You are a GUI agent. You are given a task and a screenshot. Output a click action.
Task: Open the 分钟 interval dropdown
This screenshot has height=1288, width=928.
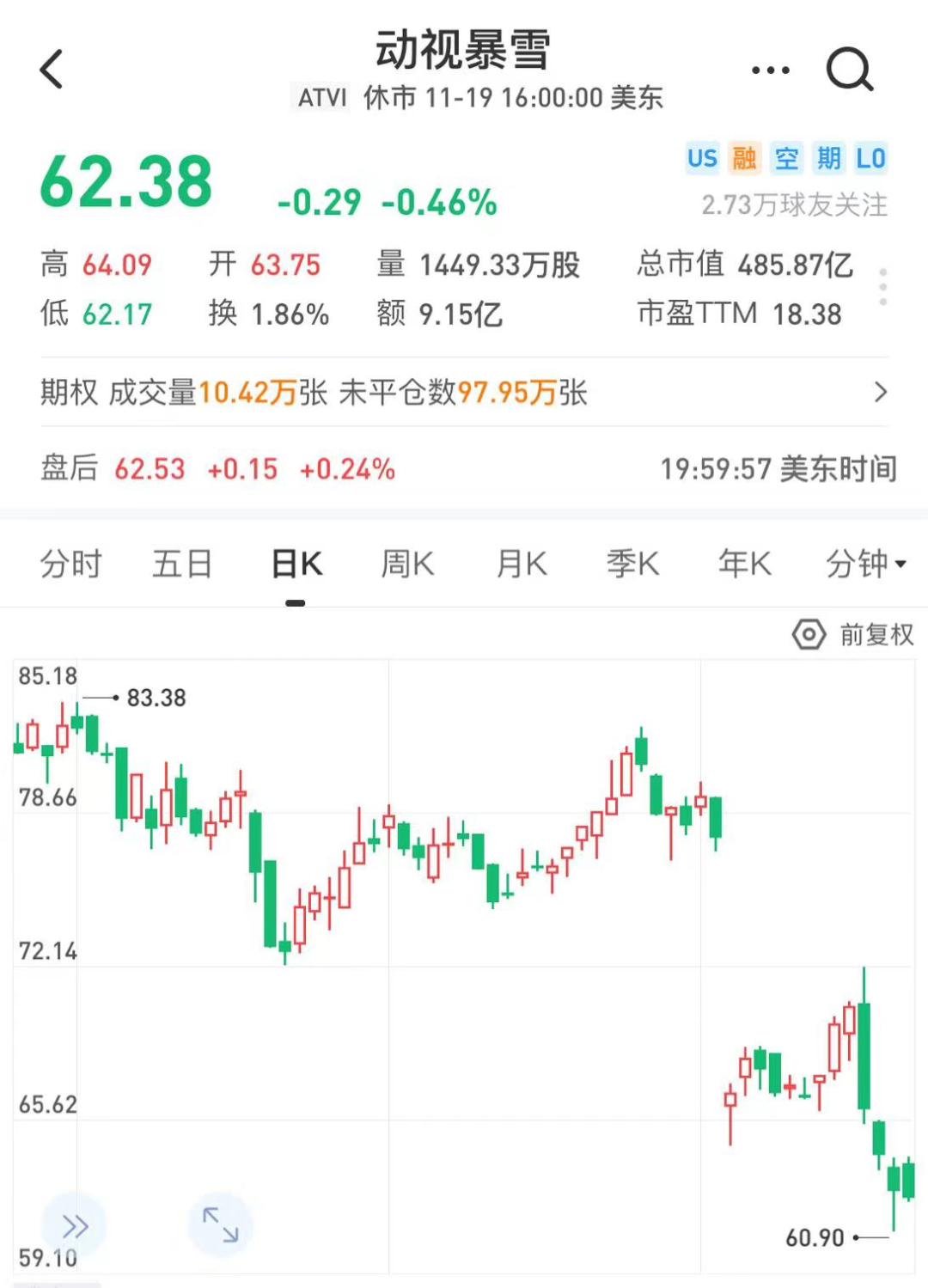click(864, 565)
